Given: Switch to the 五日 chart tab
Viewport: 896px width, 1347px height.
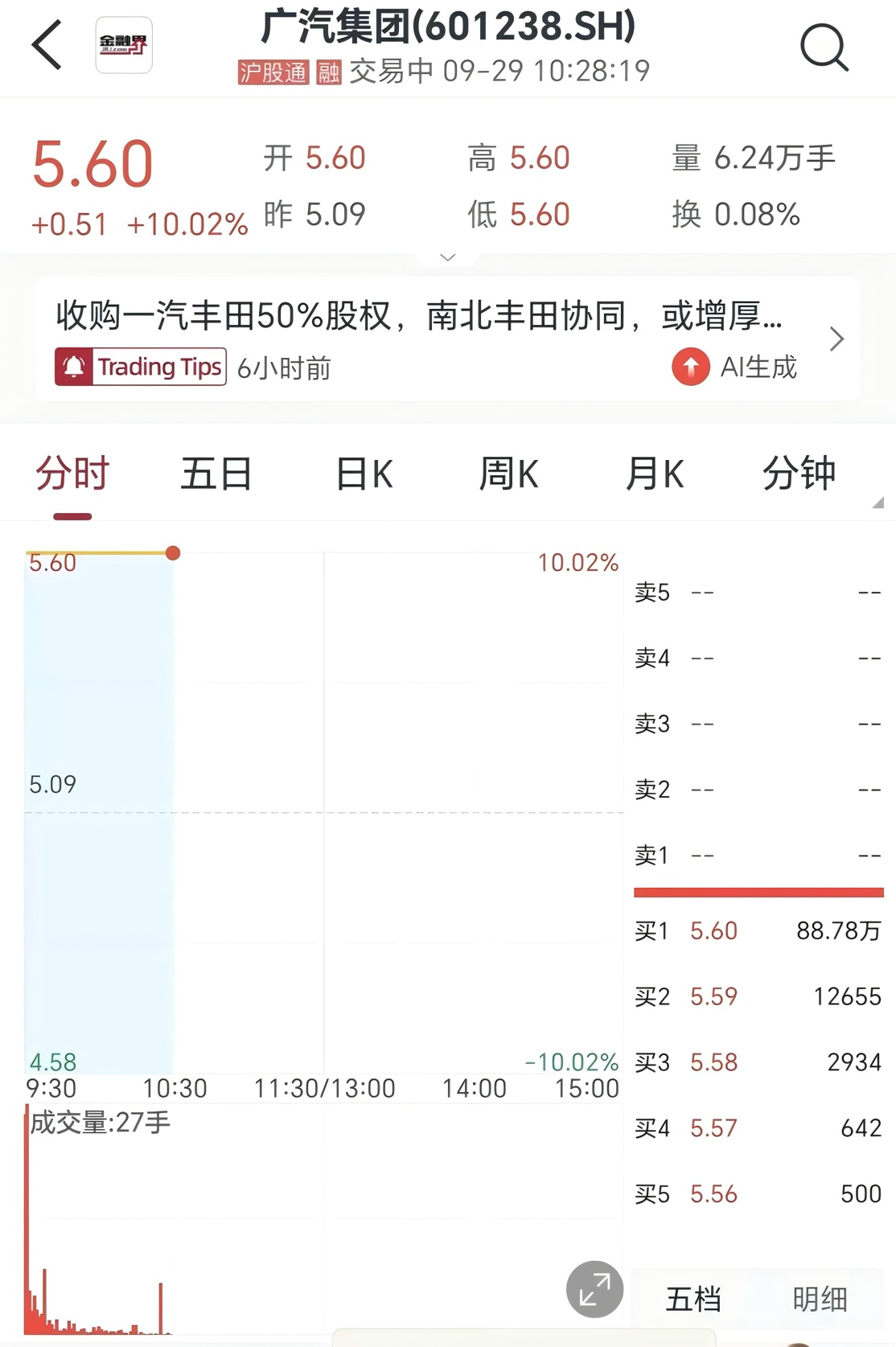Looking at the screenshot, I should 216,474.
